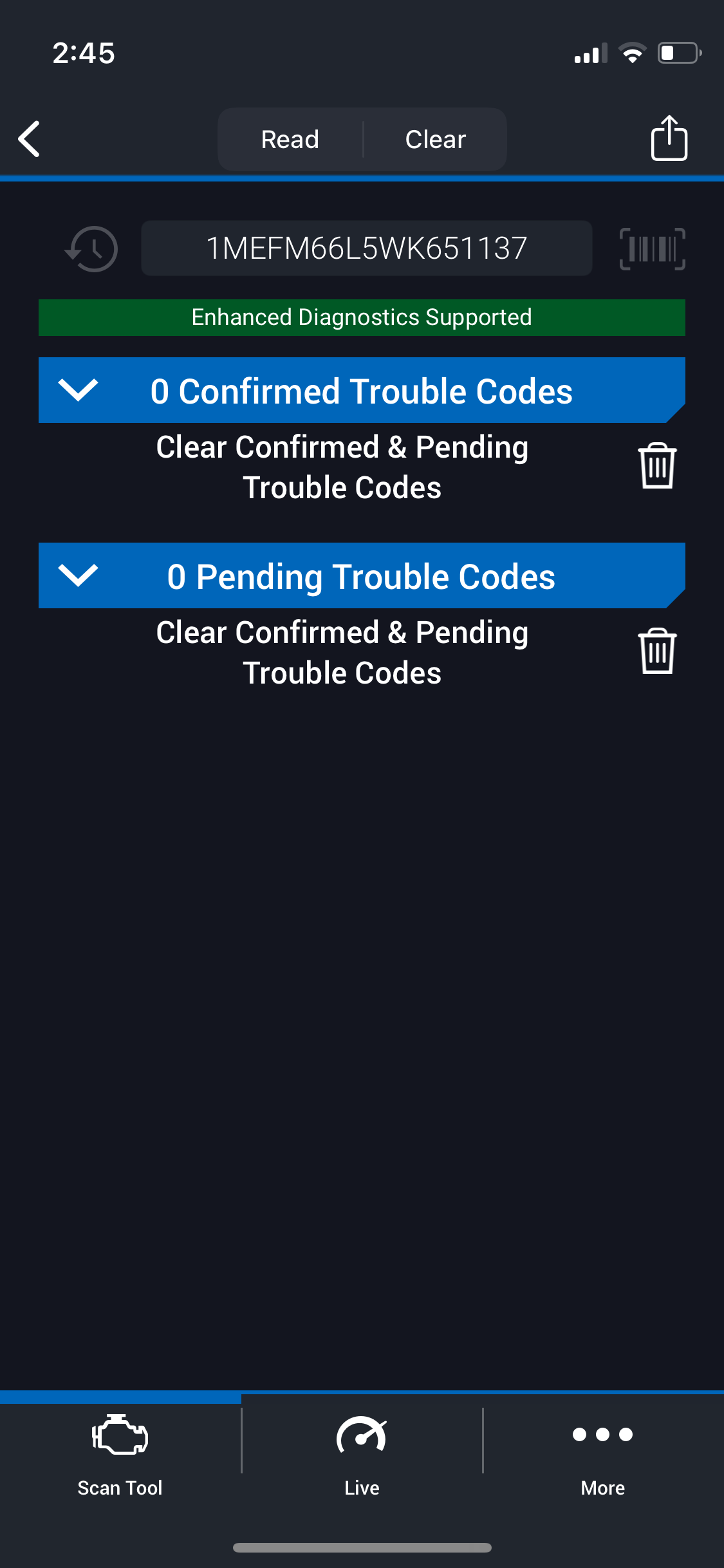Go back using the top-left arrow
Viewport: 724px width, 1568px height.
coord(30,139)
